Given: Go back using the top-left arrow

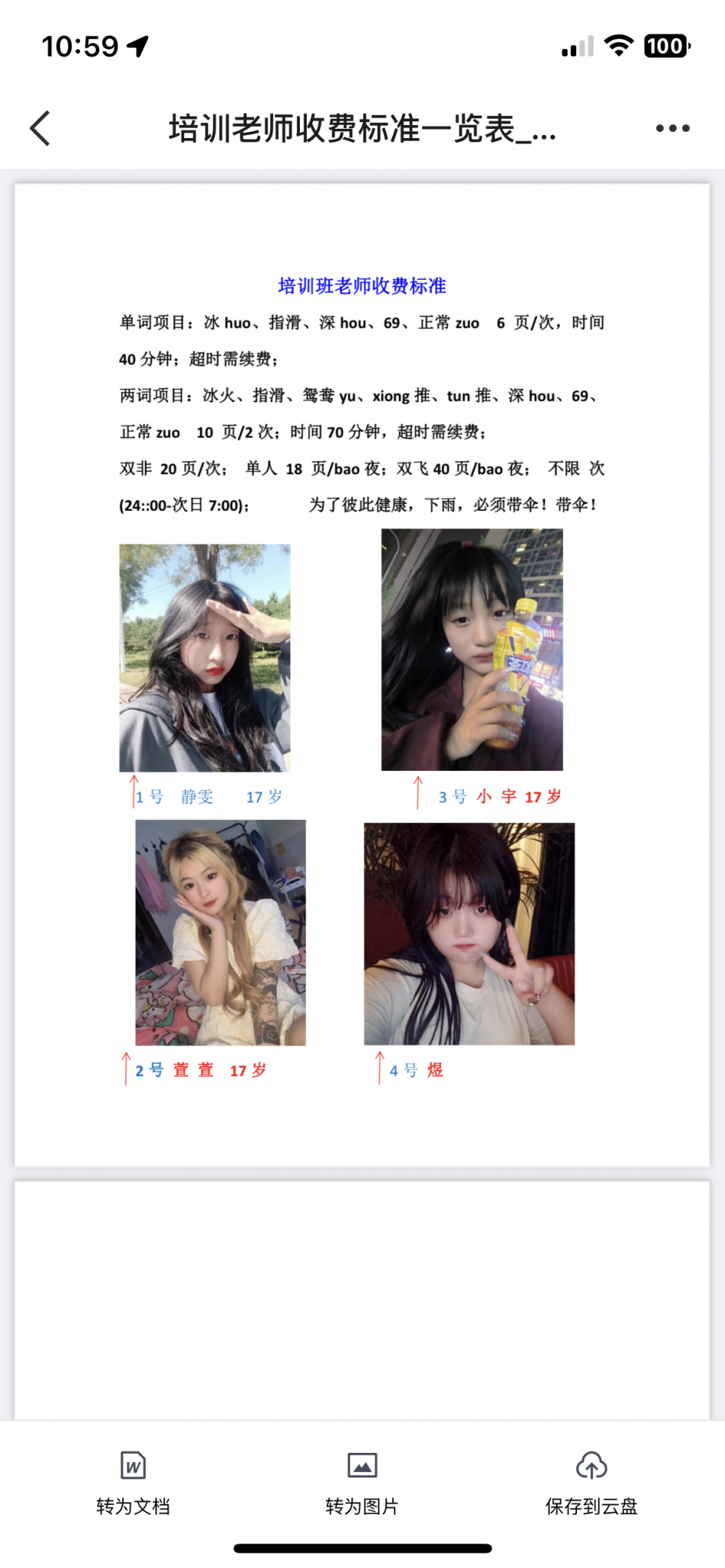Looking at the screenshot, I should (x=40, y=128).
